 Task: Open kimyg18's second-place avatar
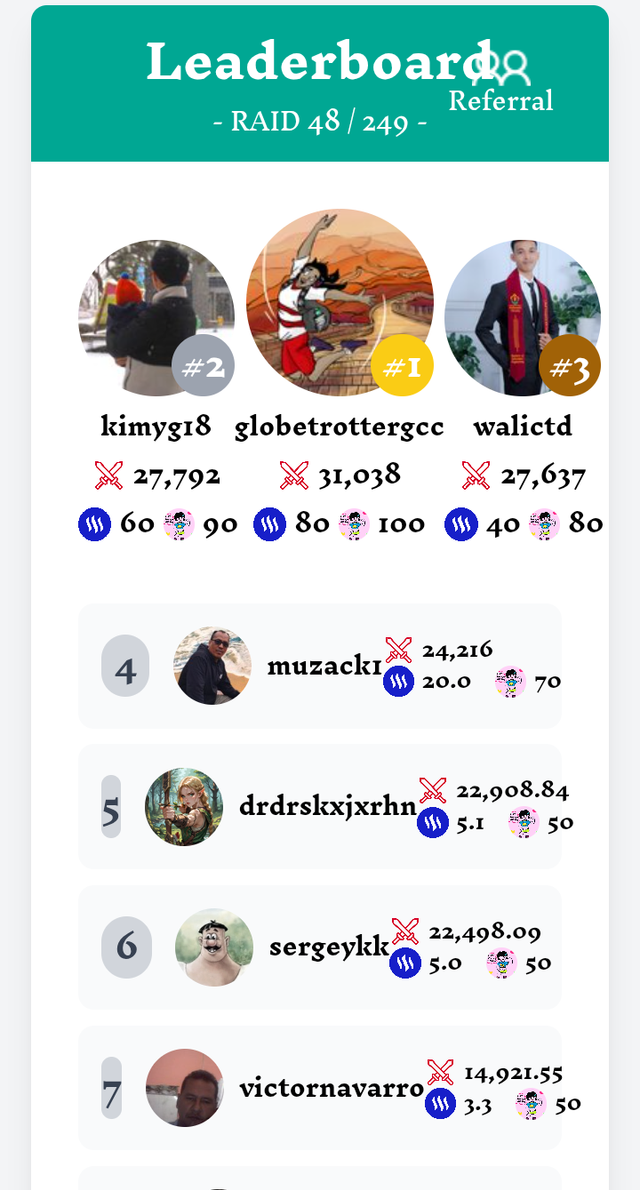156,318
